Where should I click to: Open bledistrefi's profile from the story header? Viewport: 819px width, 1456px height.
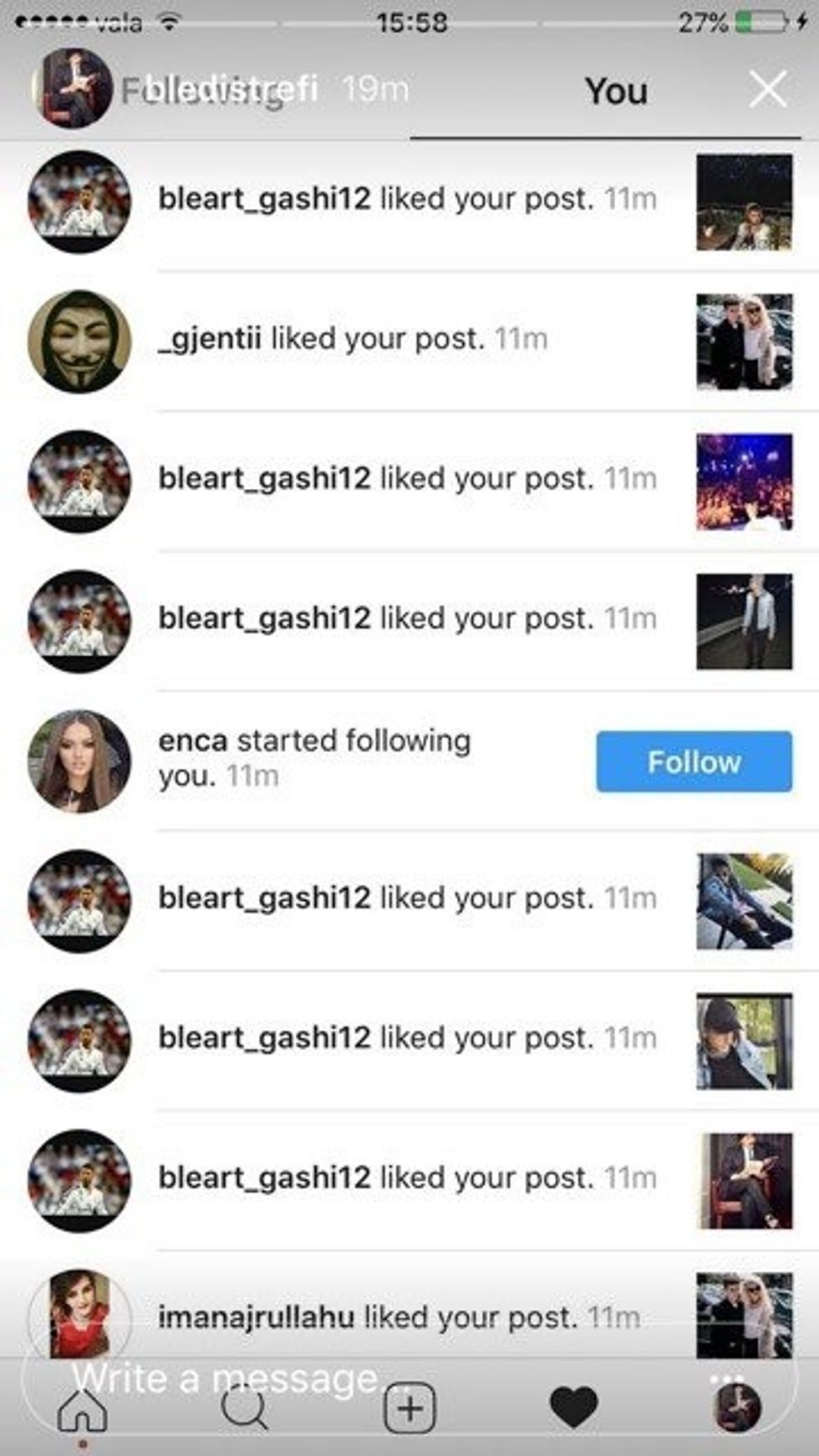74,88
